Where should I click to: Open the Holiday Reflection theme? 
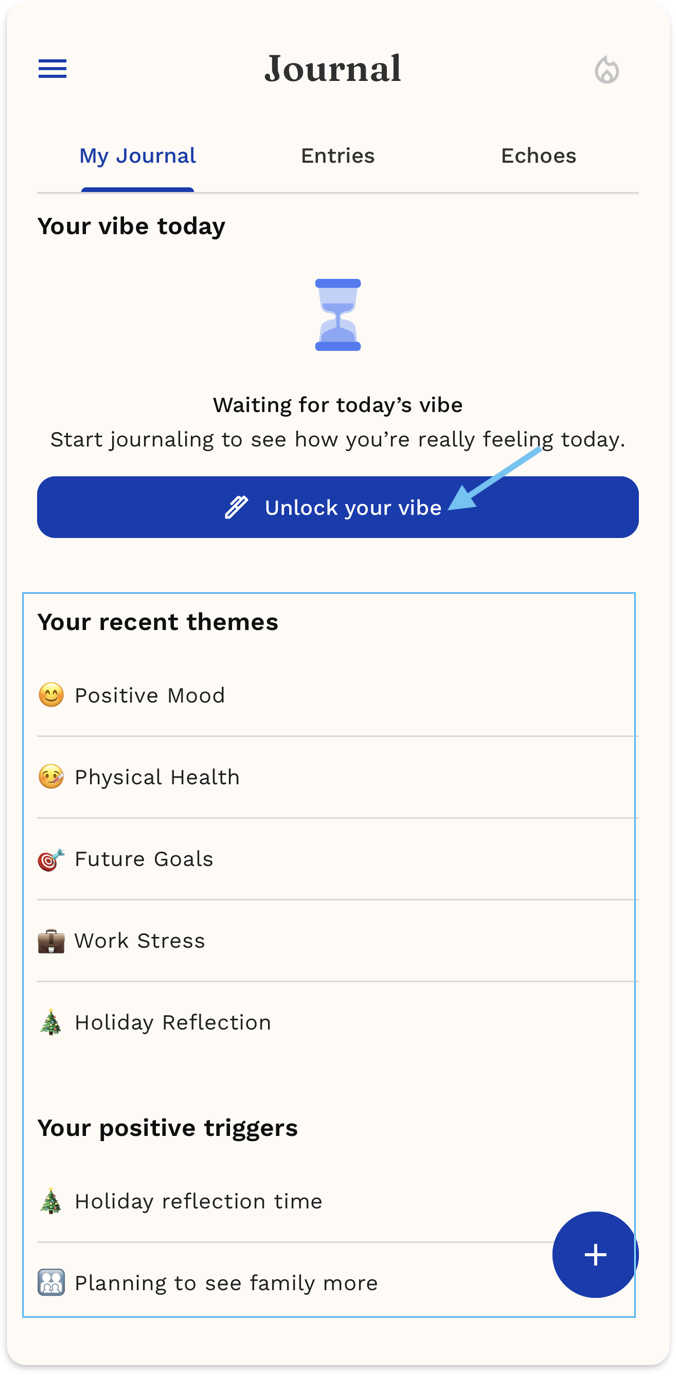pos(172,1023)
